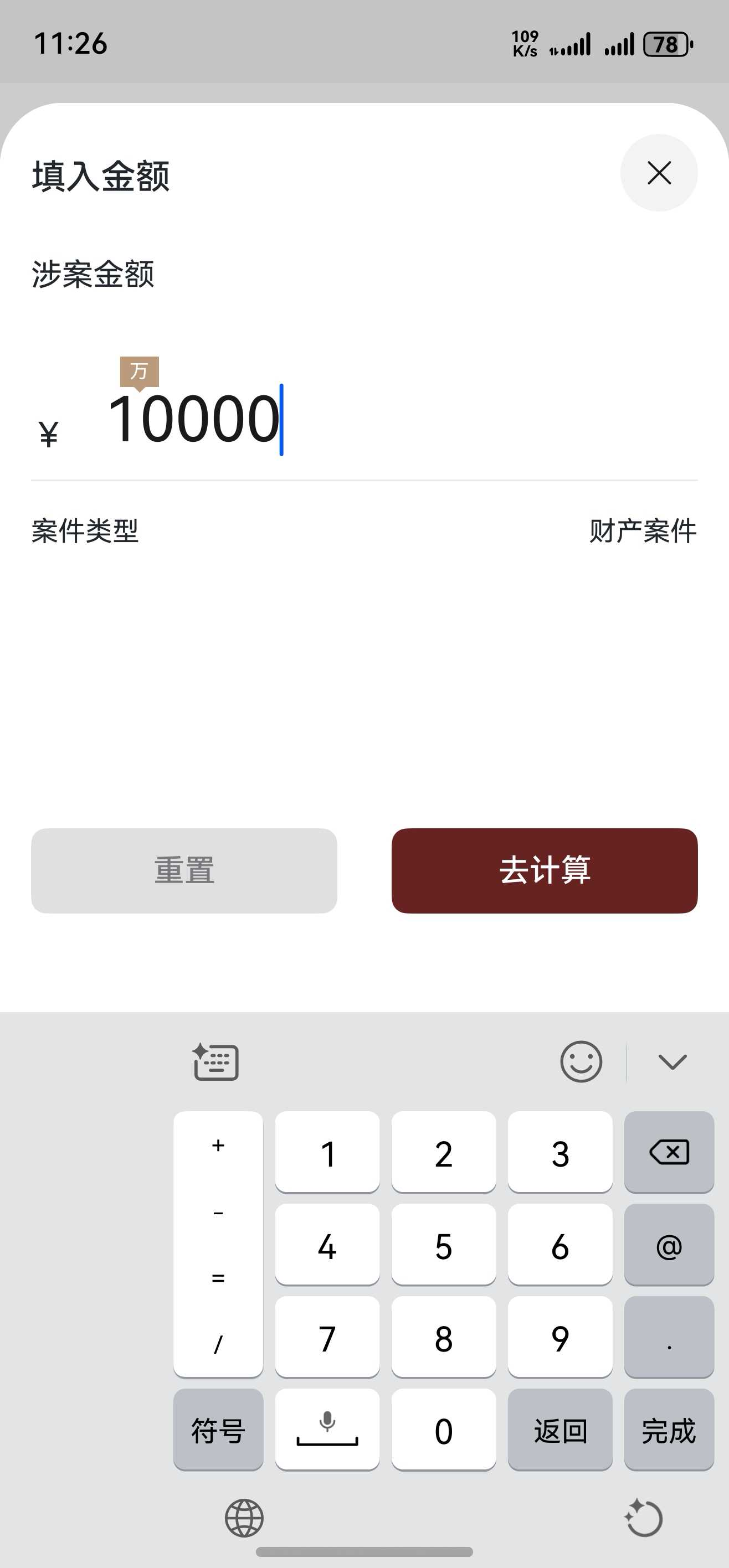
Task: Enter digit 0 on the keypad
Action: (x=443, y=1430)
